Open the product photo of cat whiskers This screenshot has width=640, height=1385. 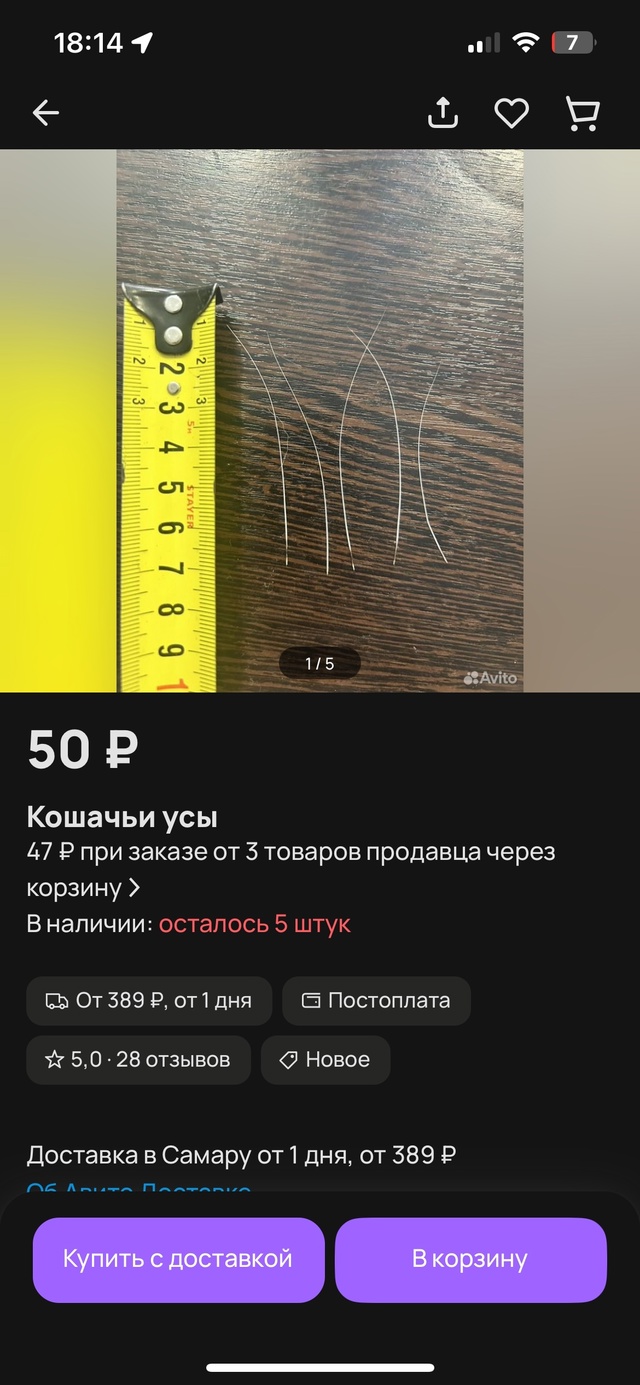coord(320,420)
